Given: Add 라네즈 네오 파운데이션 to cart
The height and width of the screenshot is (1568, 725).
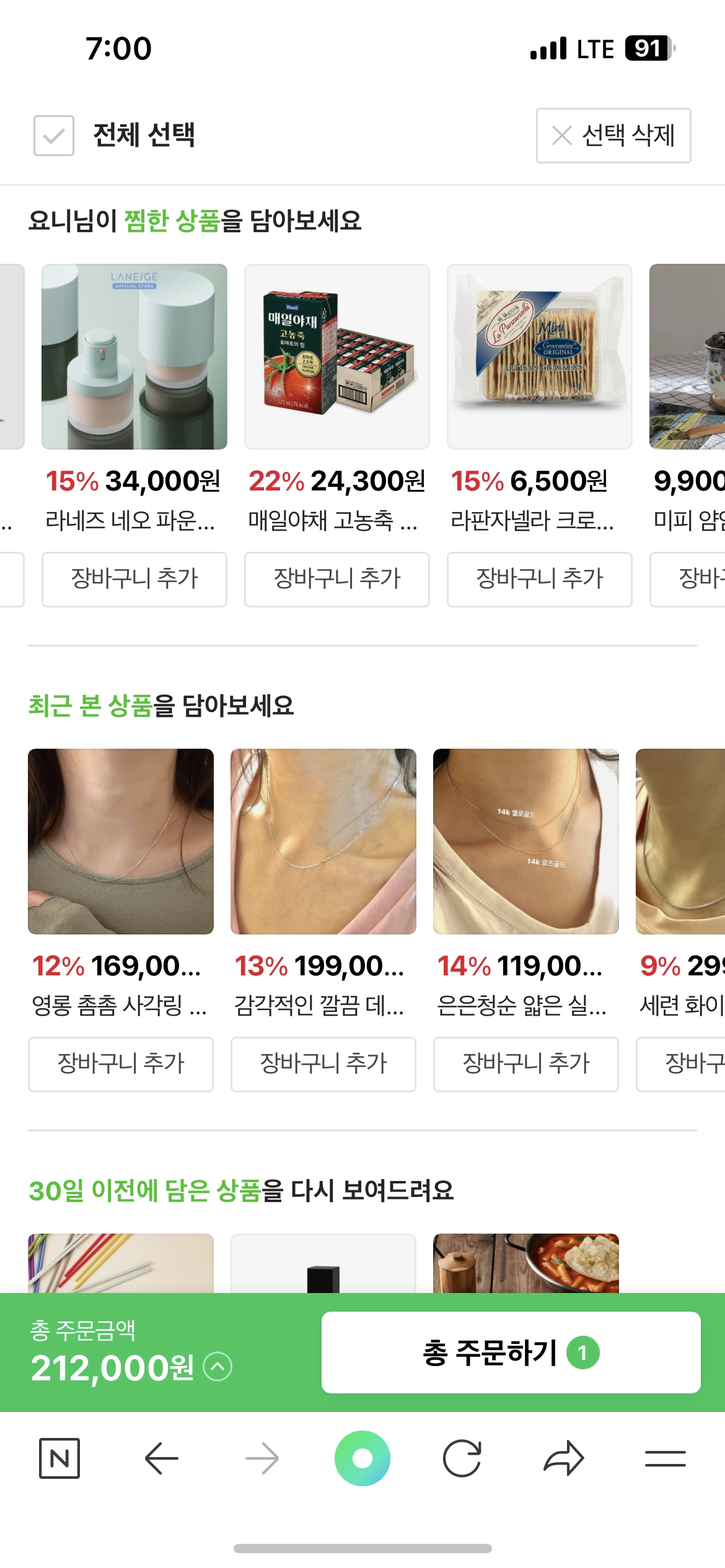Looking at the screenshot, I should point(134,579).
